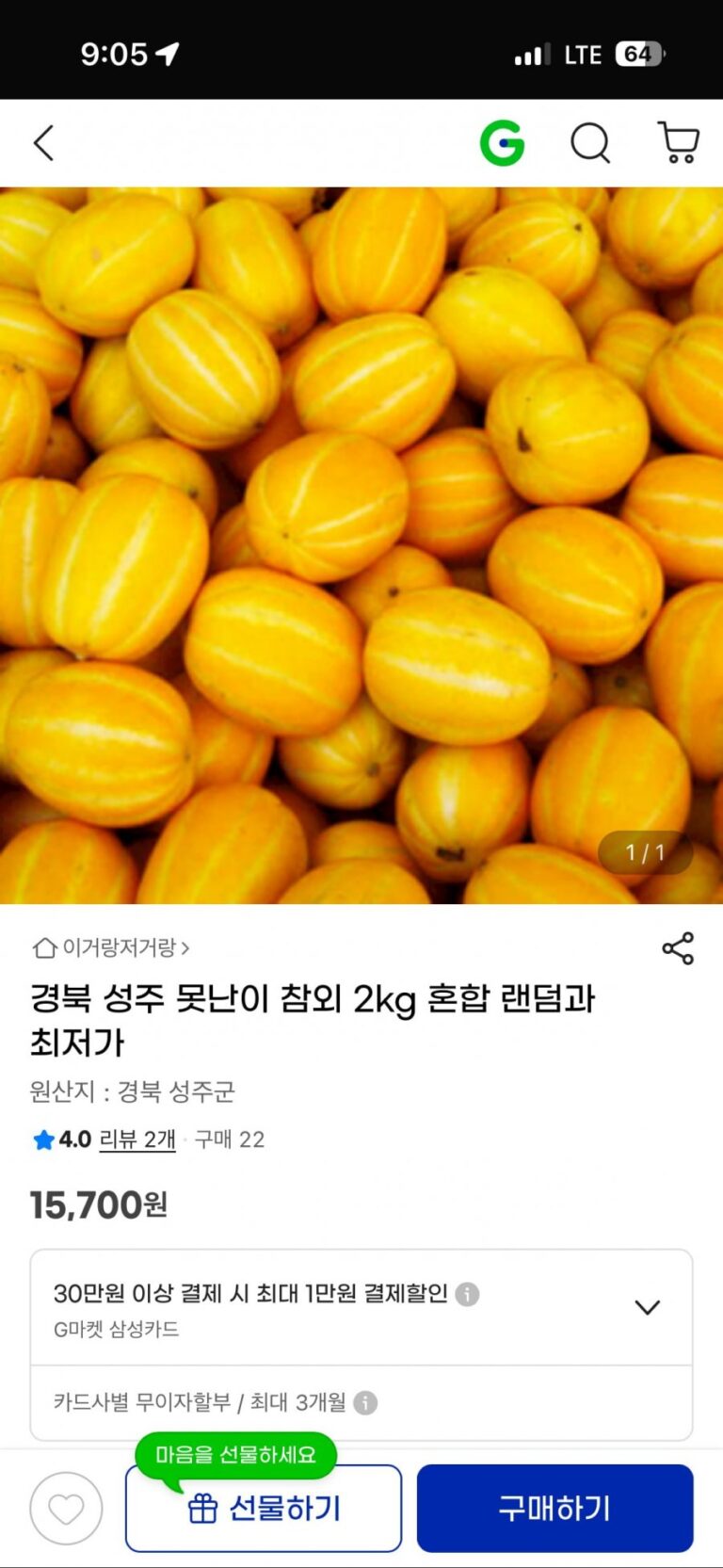Open the Gmarket home logo
The height and width of the screenshot is (1568, 723).
pos(502,143)
